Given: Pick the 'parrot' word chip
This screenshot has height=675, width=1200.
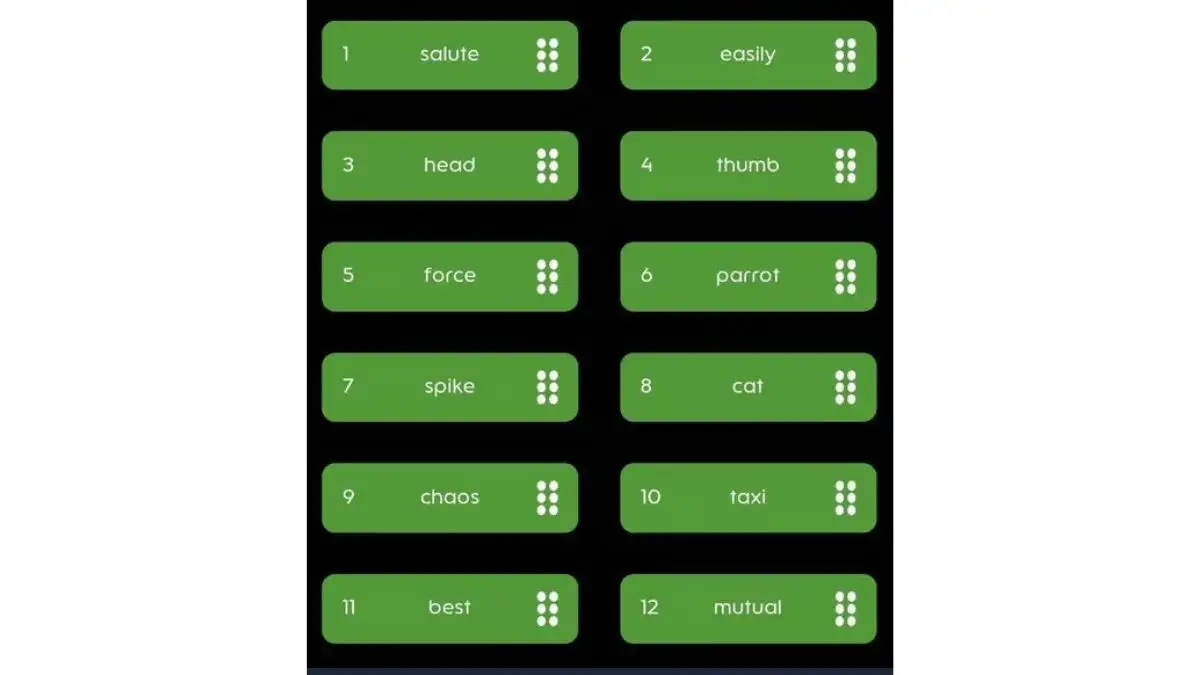Looking at the screenshot, I should point(747,276).
